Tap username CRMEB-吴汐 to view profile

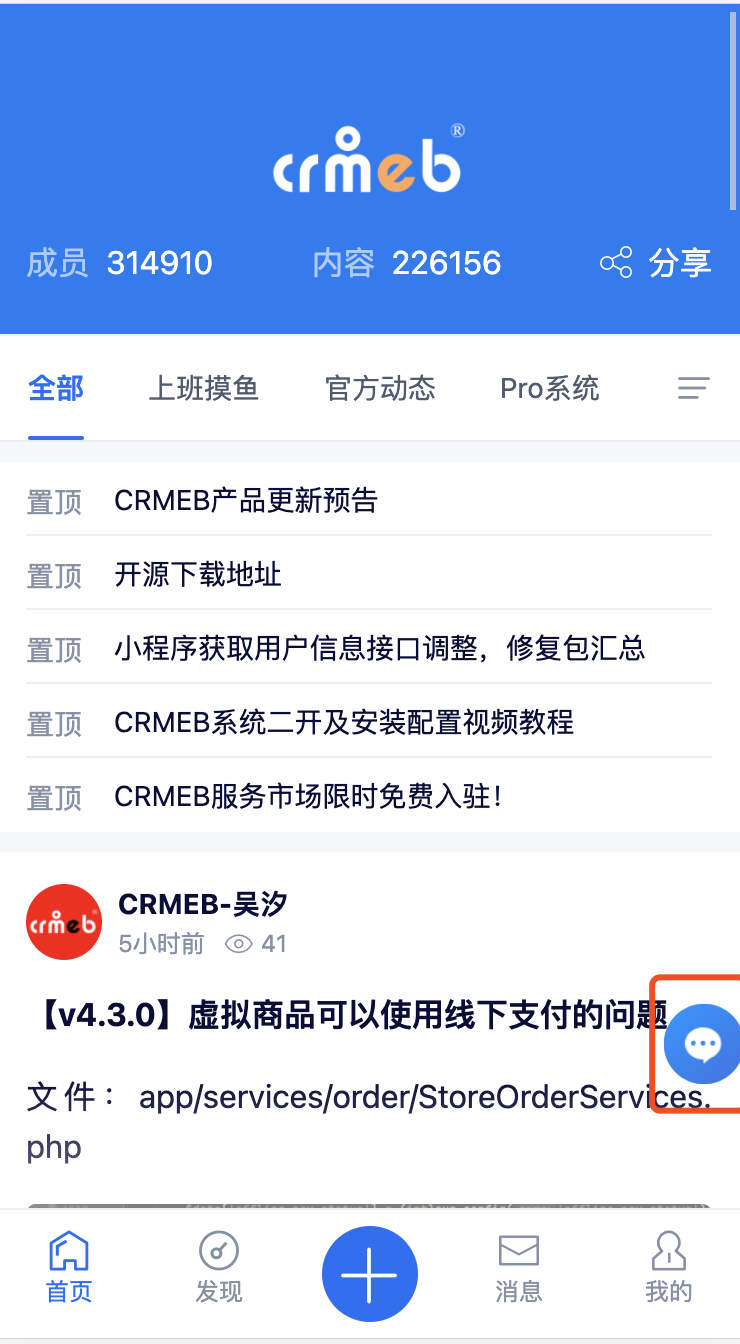(201, 903)
